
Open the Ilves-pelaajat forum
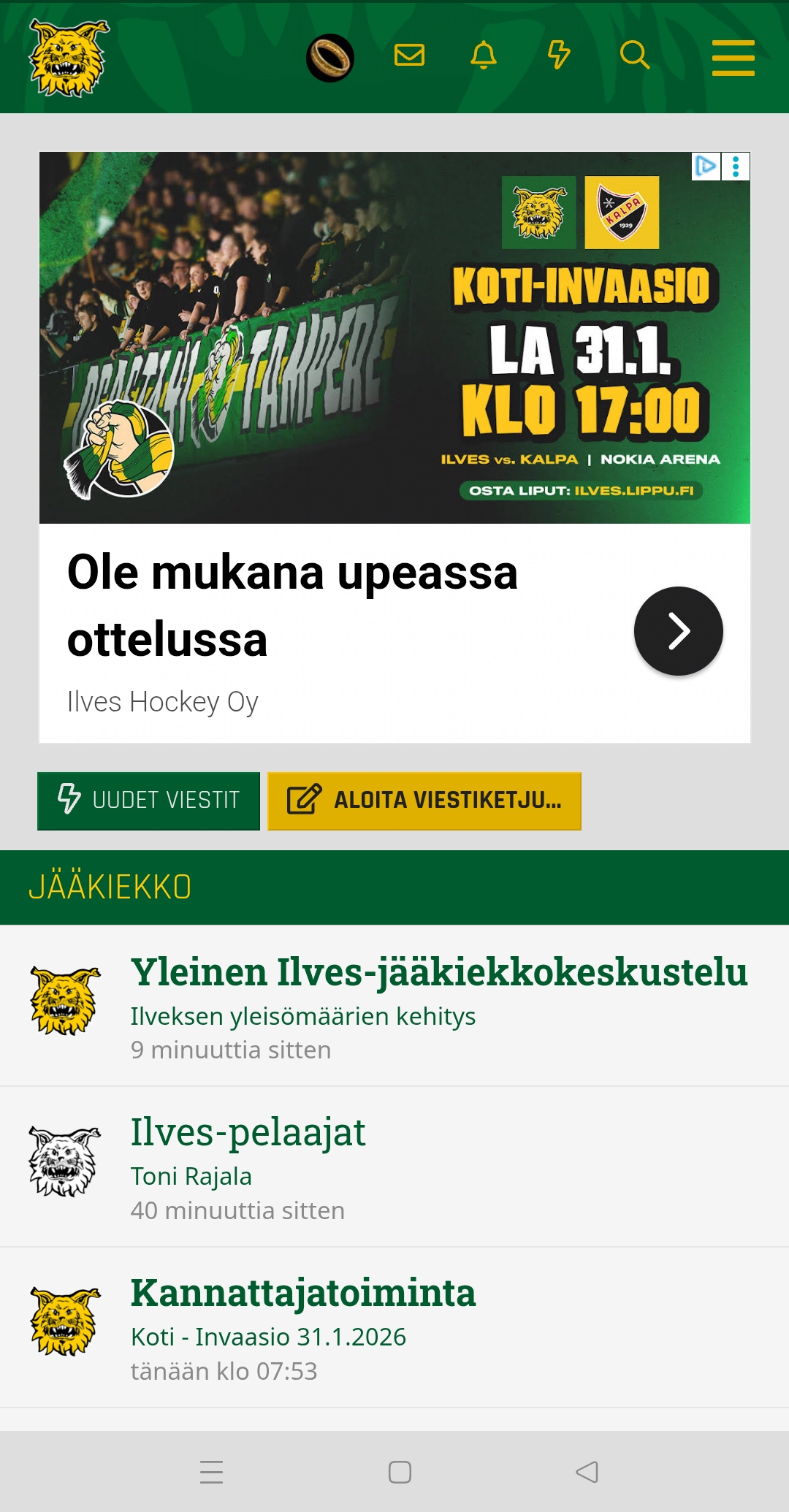pyautogui.click(x=248, y=1133)
